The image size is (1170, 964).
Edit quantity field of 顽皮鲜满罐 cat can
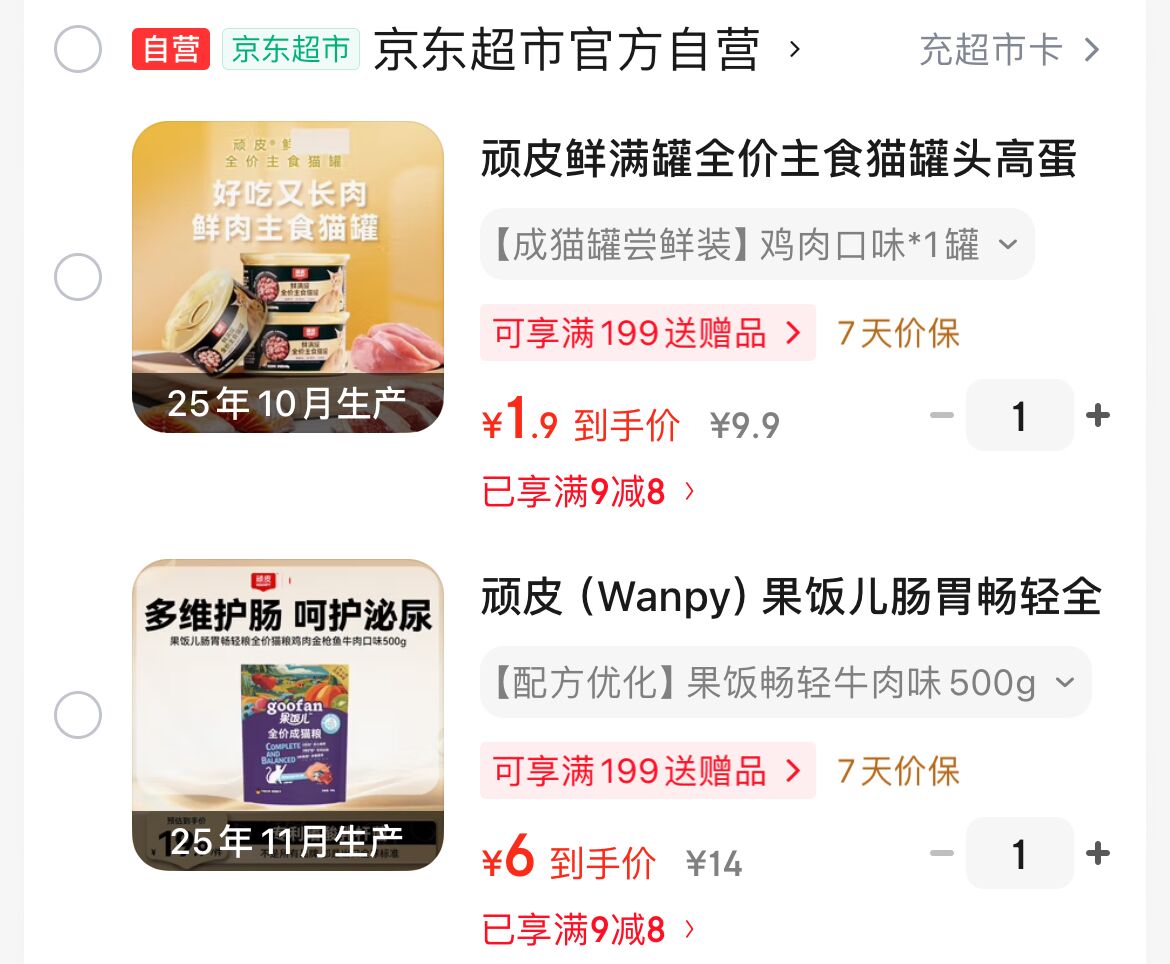click(1019, 416)
